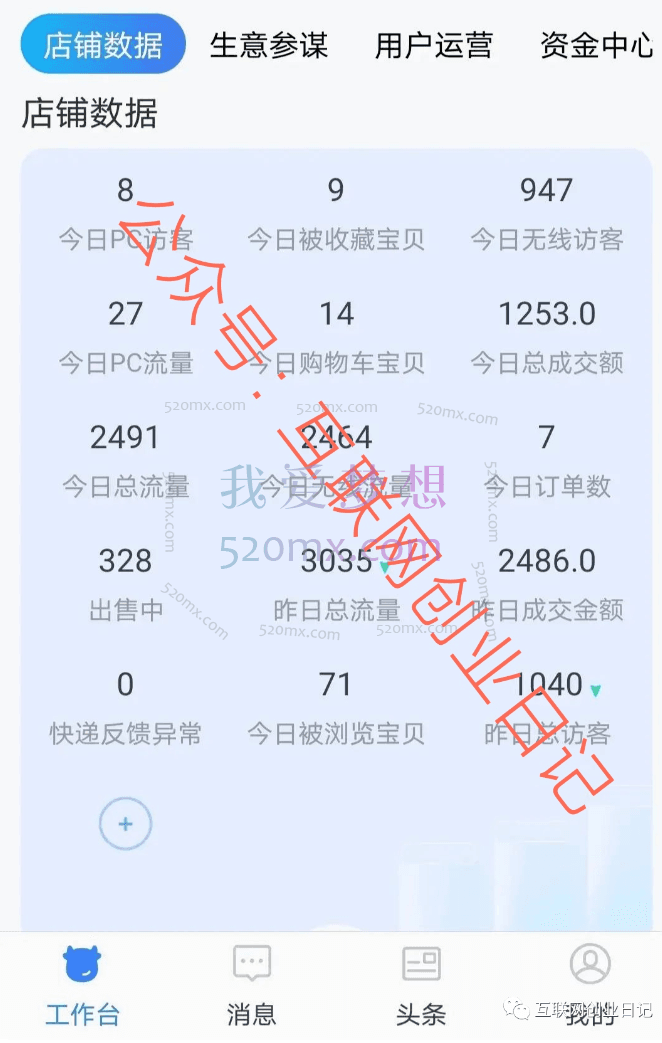This screenshot has height=1043, width=662.
Task: Go to the 资金中心 top tab
Action: (596, 45)
